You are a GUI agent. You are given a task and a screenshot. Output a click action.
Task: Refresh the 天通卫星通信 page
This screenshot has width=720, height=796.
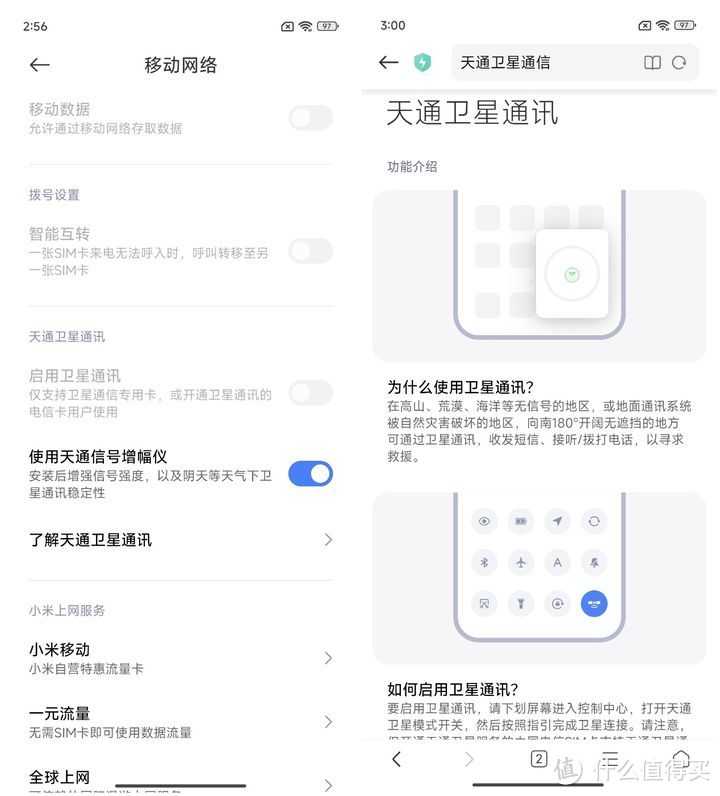[678, 62]
